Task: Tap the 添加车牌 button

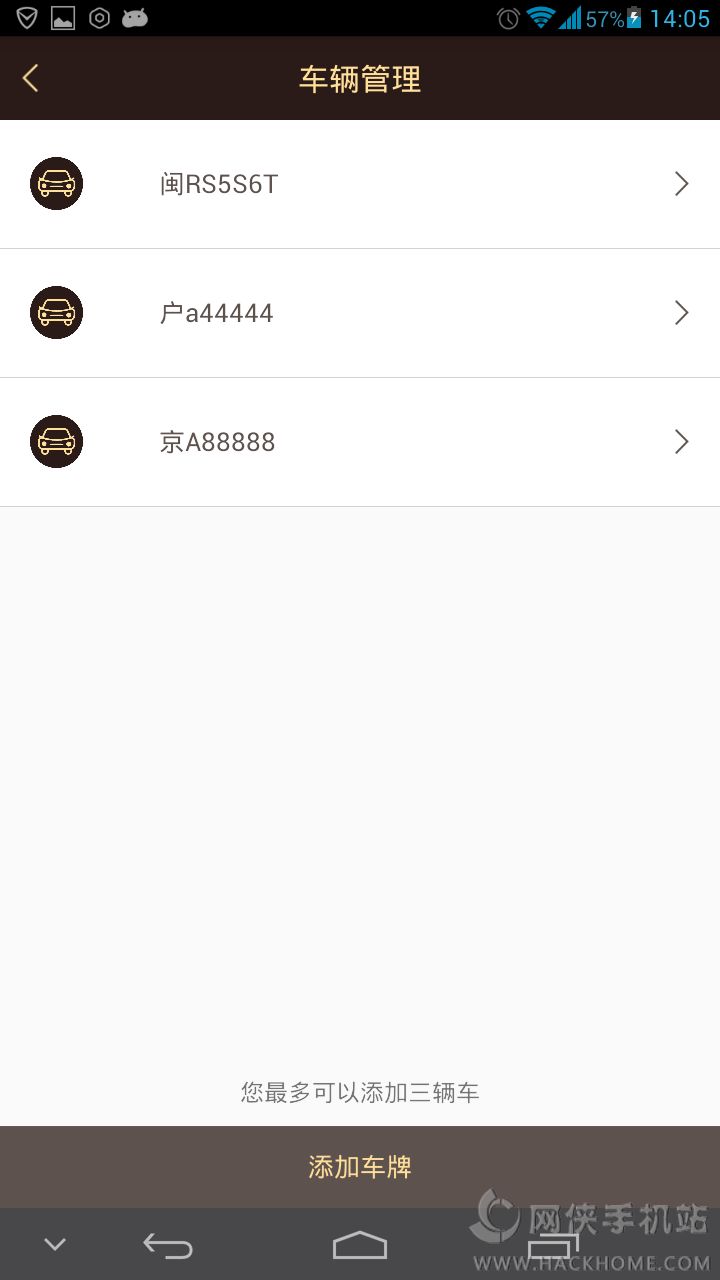Action: click(360, 1167)
